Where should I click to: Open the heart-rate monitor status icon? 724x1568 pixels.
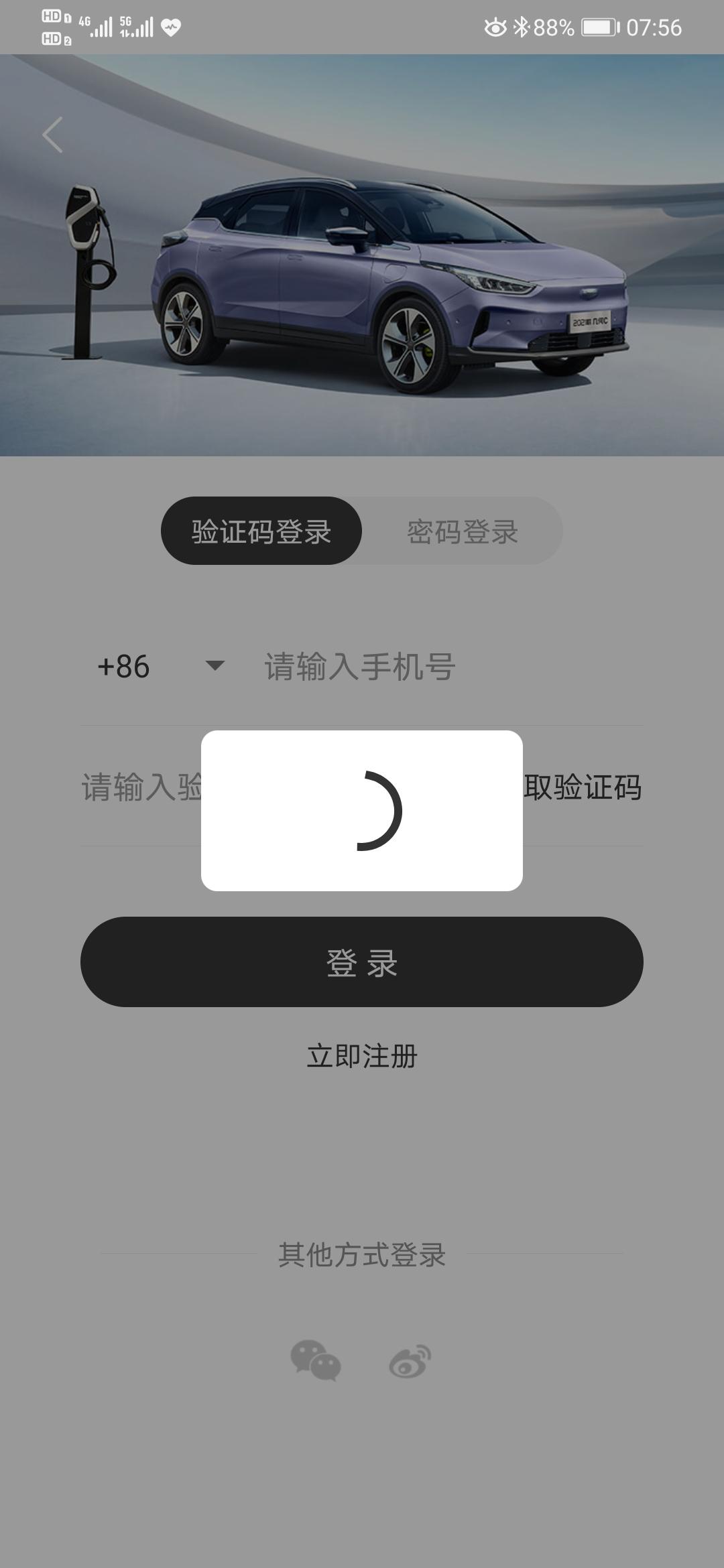point(170,27)
